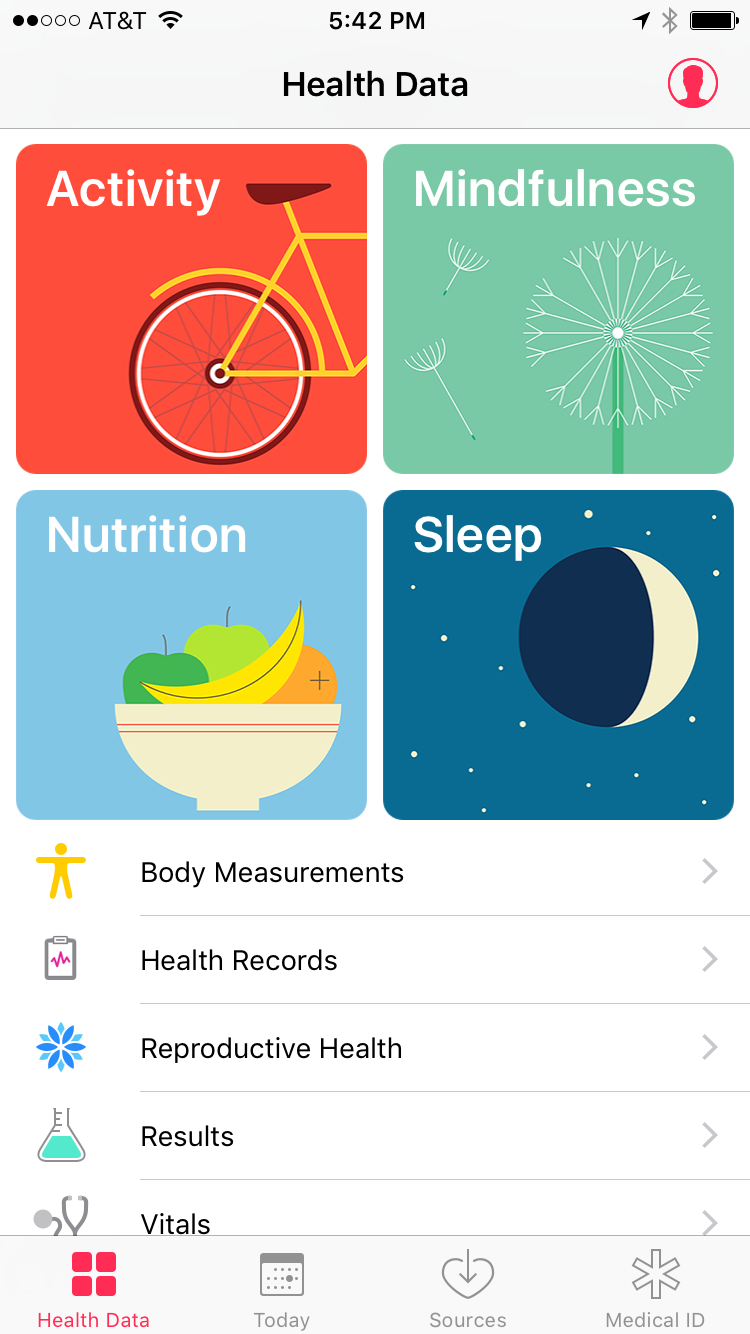The height and width of the screenshot is (1334, 750).
Task: Select the Nutrition card
Action: 191,655
